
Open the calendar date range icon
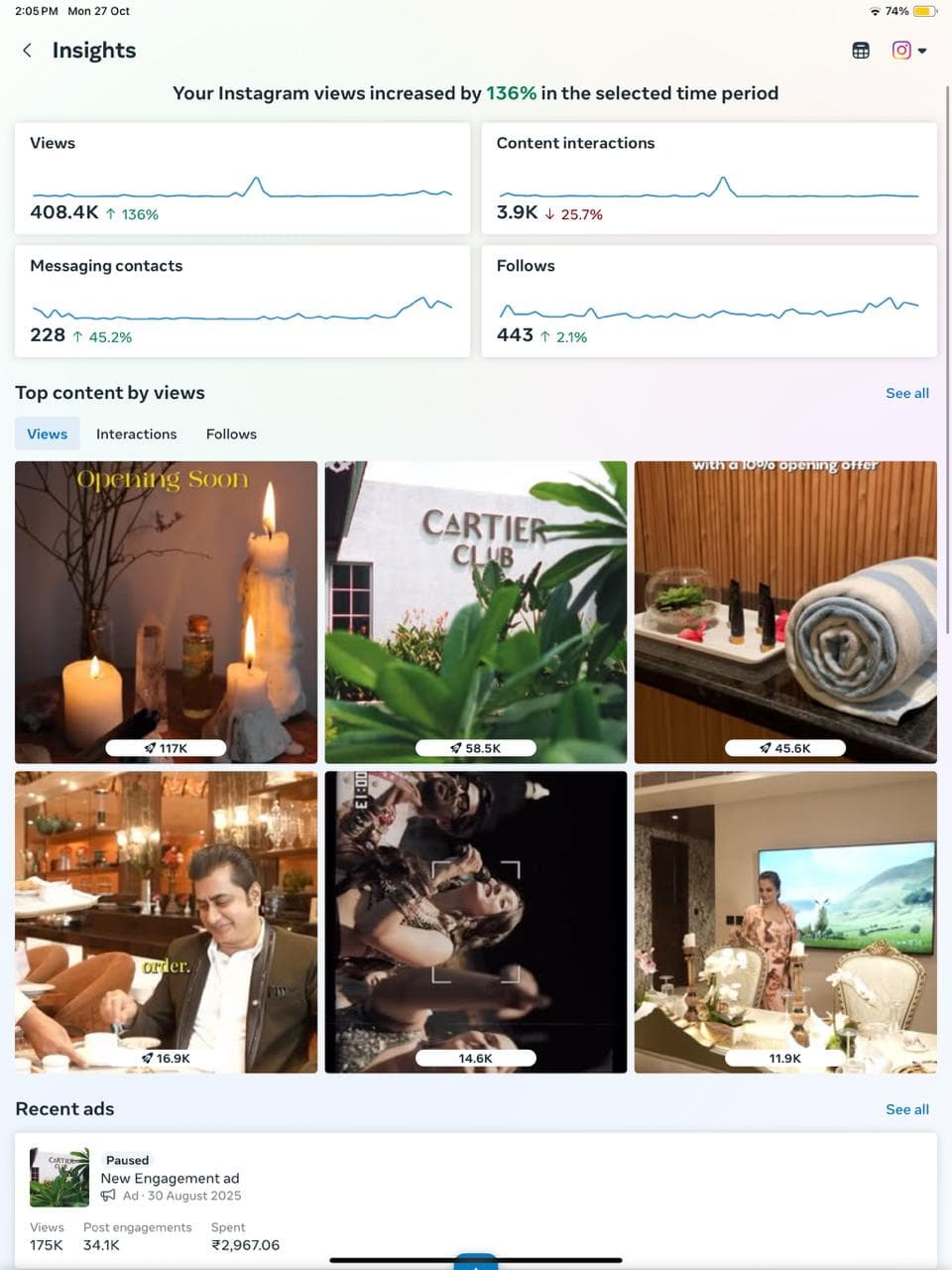click(x=861, y=51)
